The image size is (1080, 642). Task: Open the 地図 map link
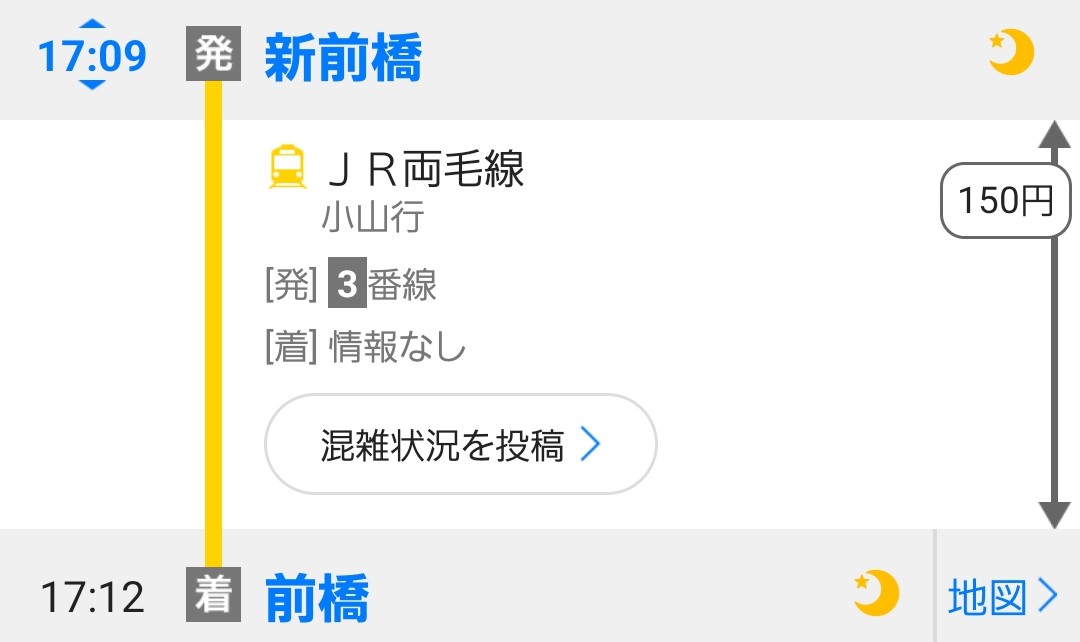click(1002, 597)
